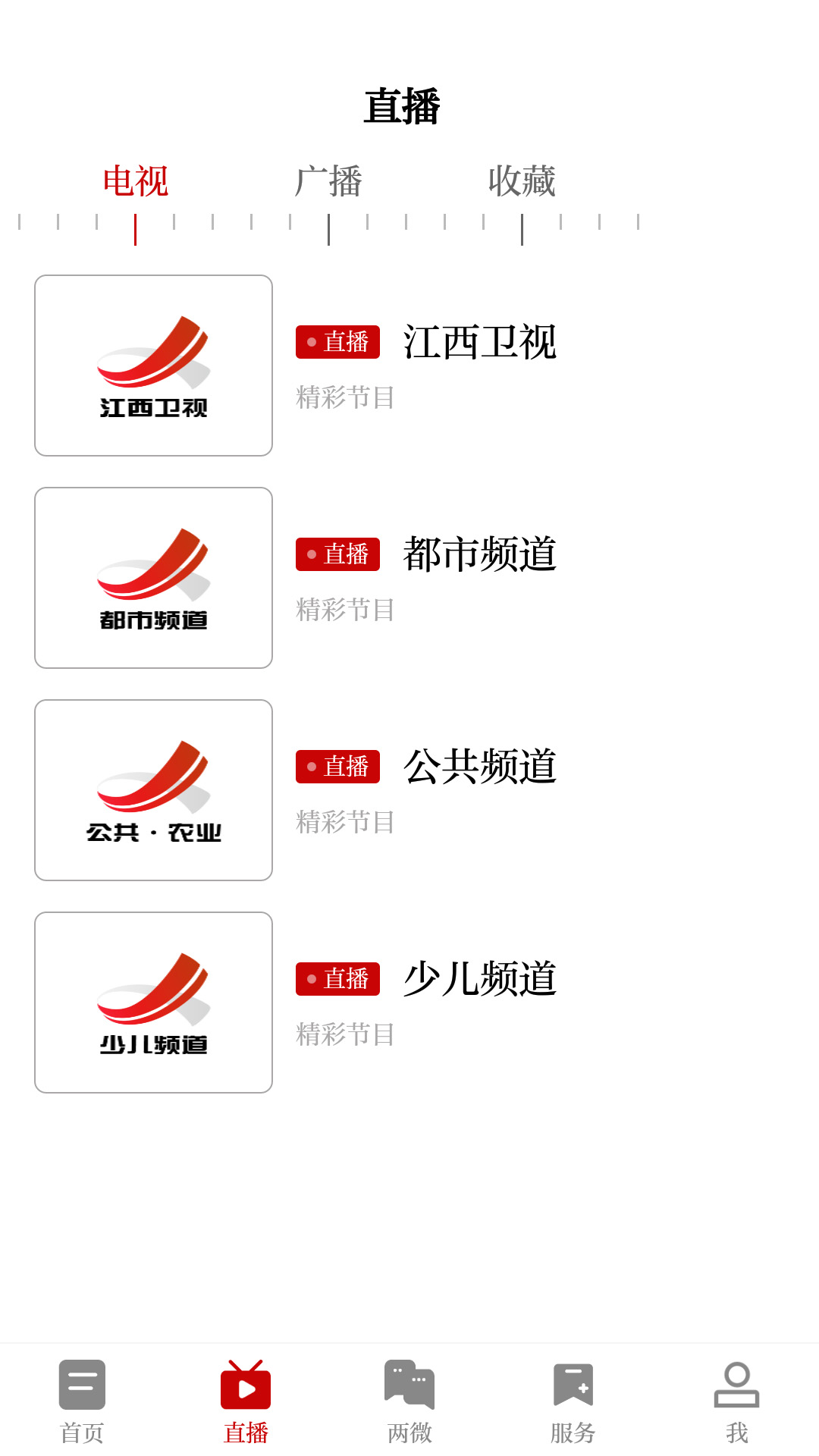Switch to the 广播 tab
The image size is (819, 1456).
pos(330,180)
